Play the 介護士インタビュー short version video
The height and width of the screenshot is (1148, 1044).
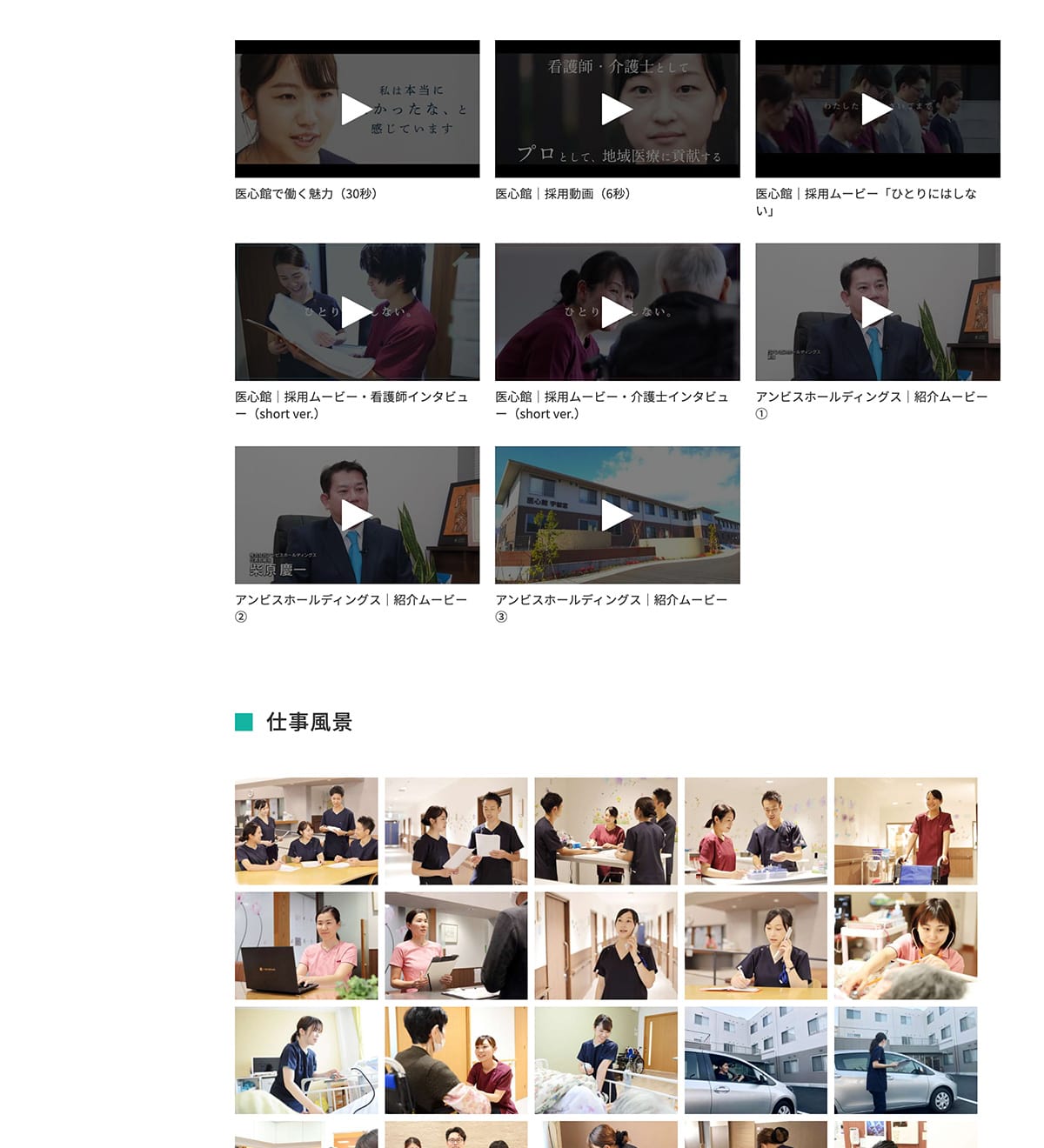pyautogui.click(x=617, y=312)
